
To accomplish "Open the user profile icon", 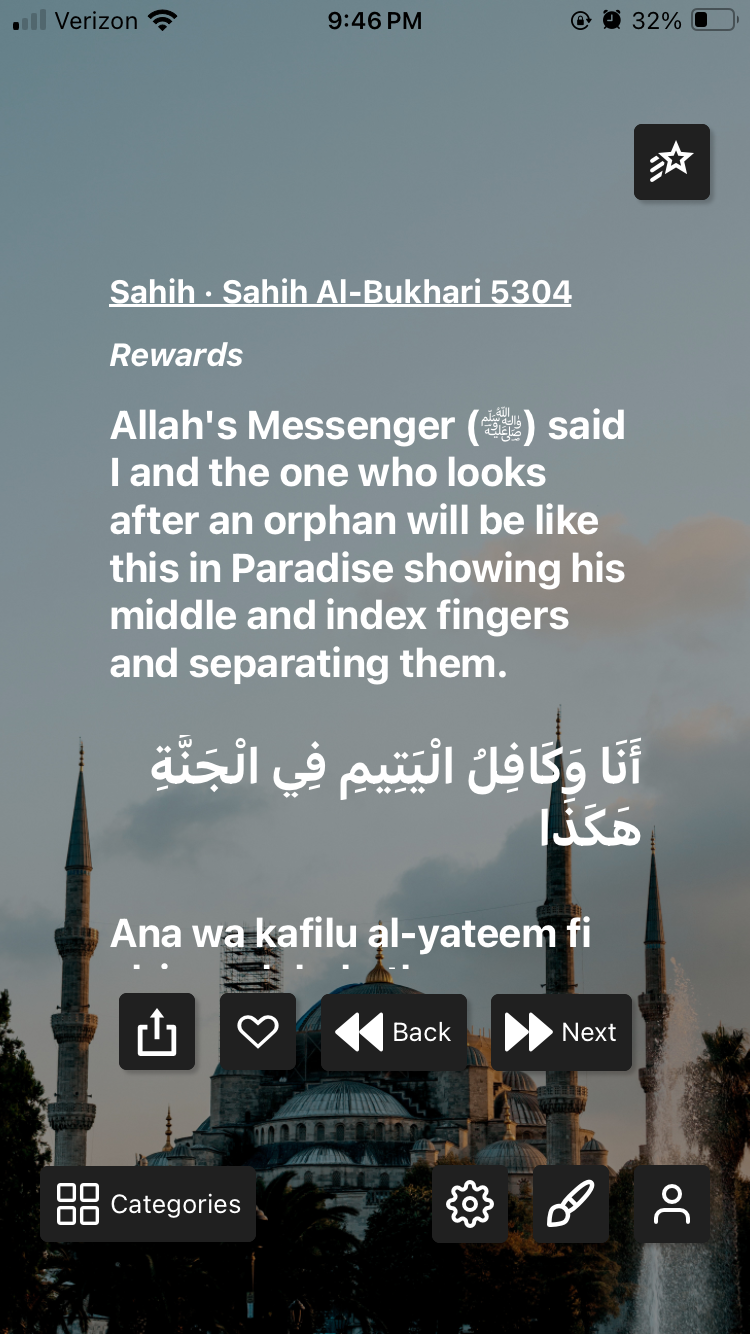I will click(x=672, y=1204).
